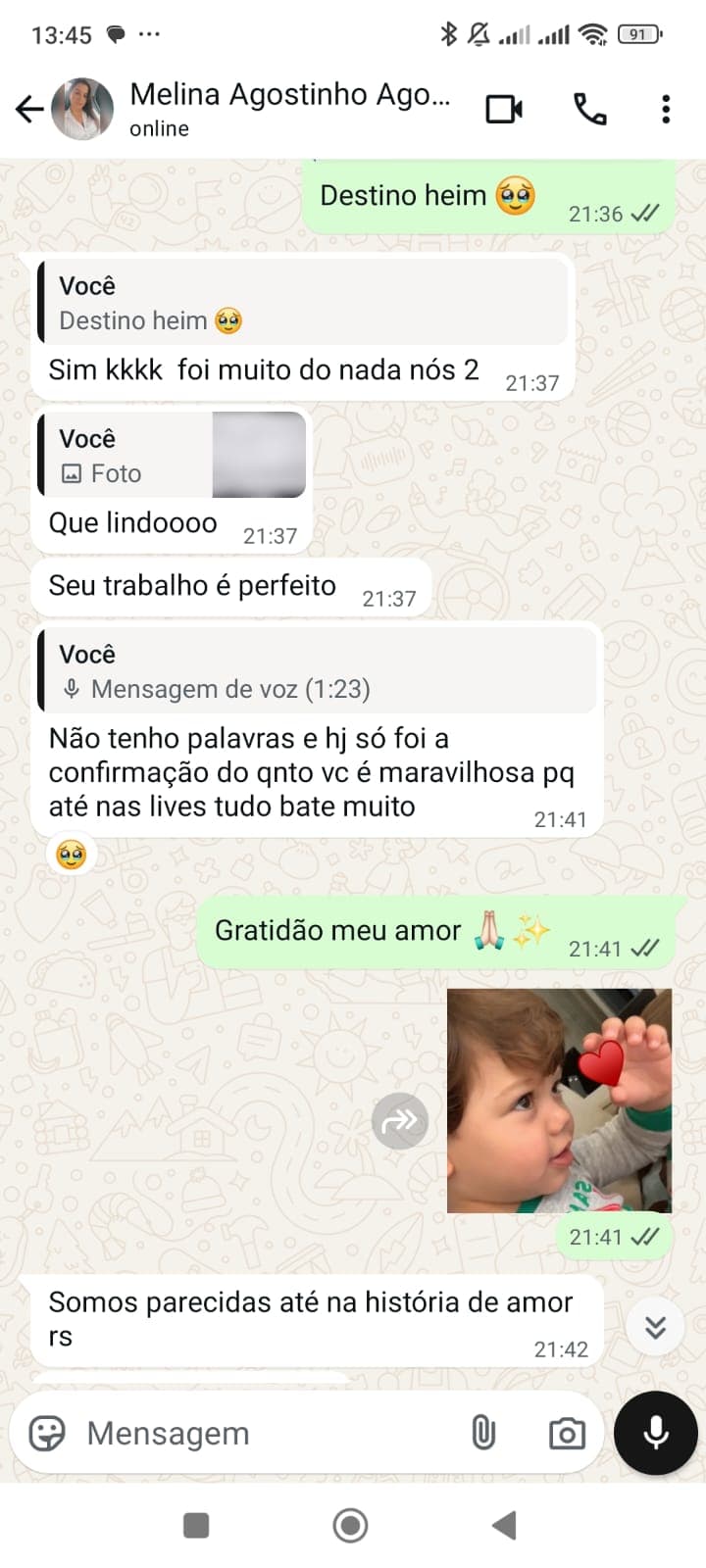706x1568 pixels.
Task: Forward the baby photo message
Action: coord(400,1120)
